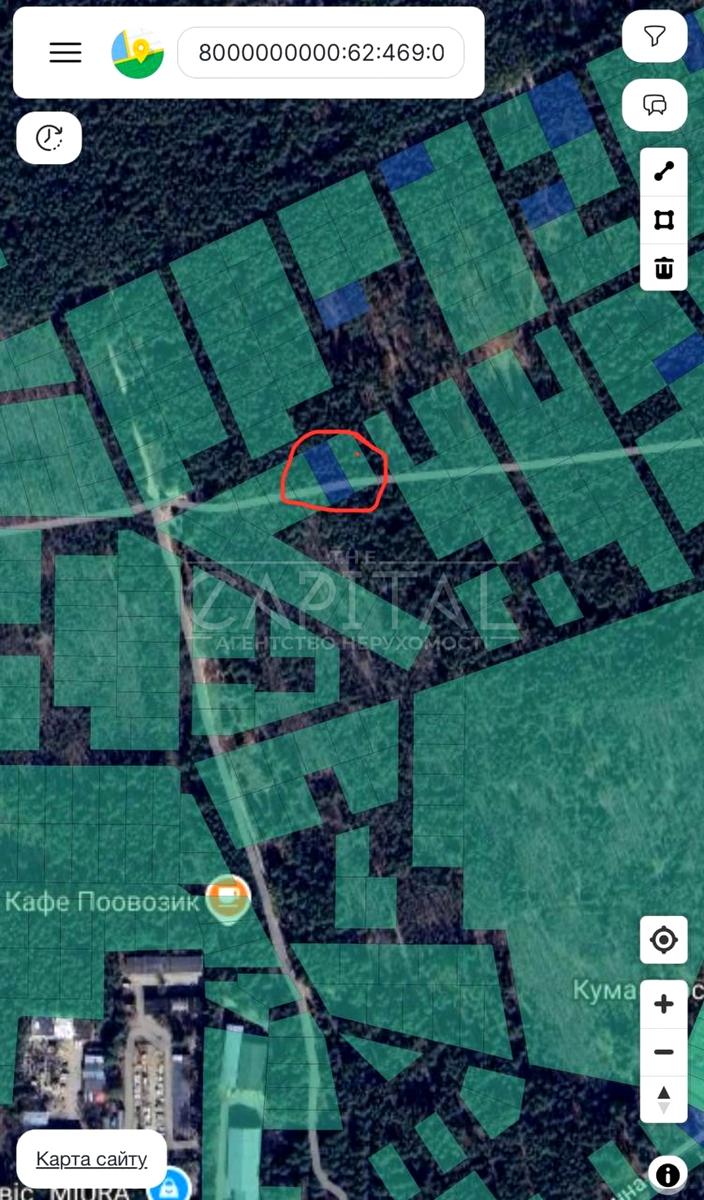Delete drawn measurements with trash icon
Screen dimensions: 704x1200
(x=664, y=267)
